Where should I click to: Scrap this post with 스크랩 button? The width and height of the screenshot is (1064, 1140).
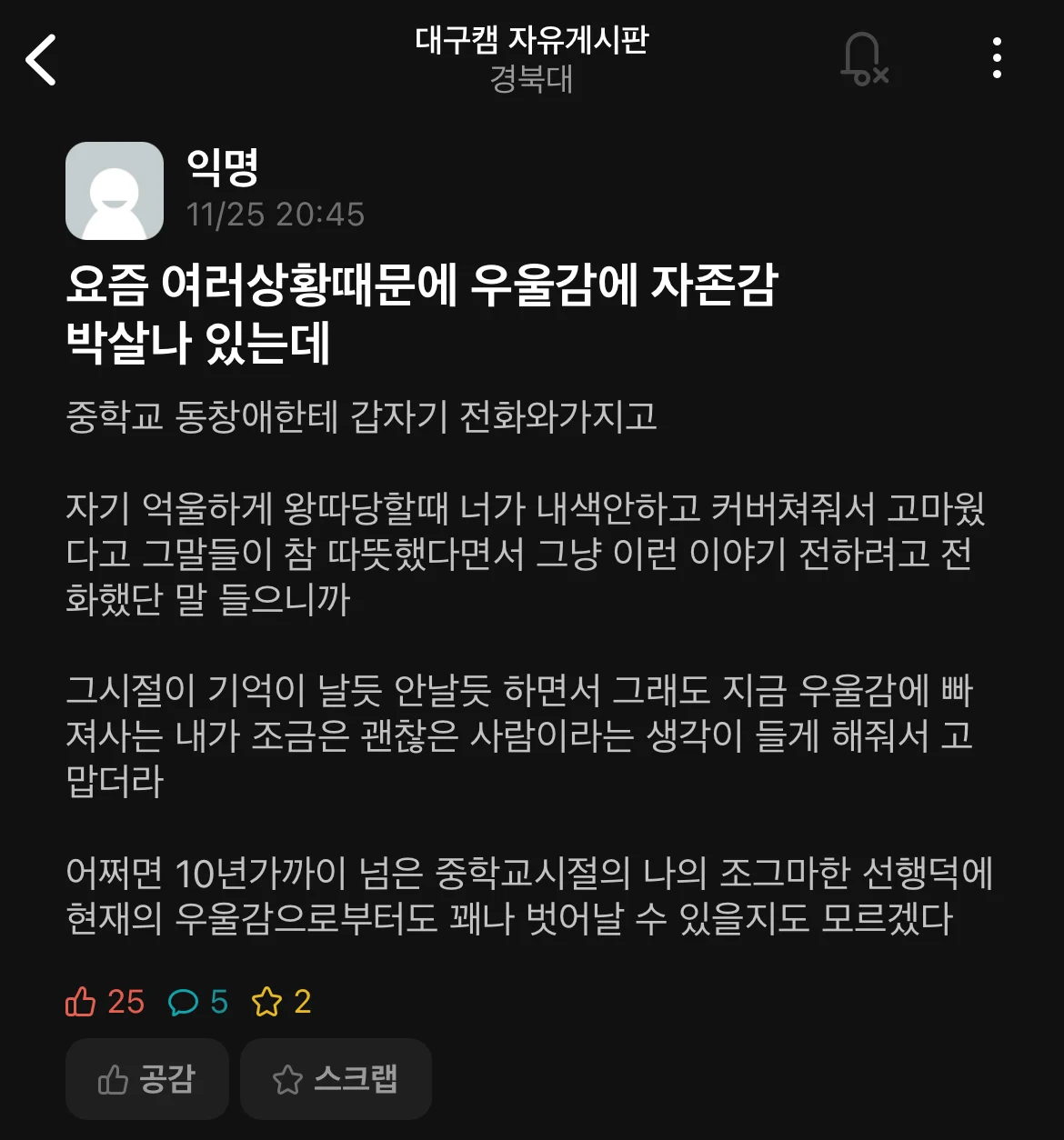tap(336, 1079)
